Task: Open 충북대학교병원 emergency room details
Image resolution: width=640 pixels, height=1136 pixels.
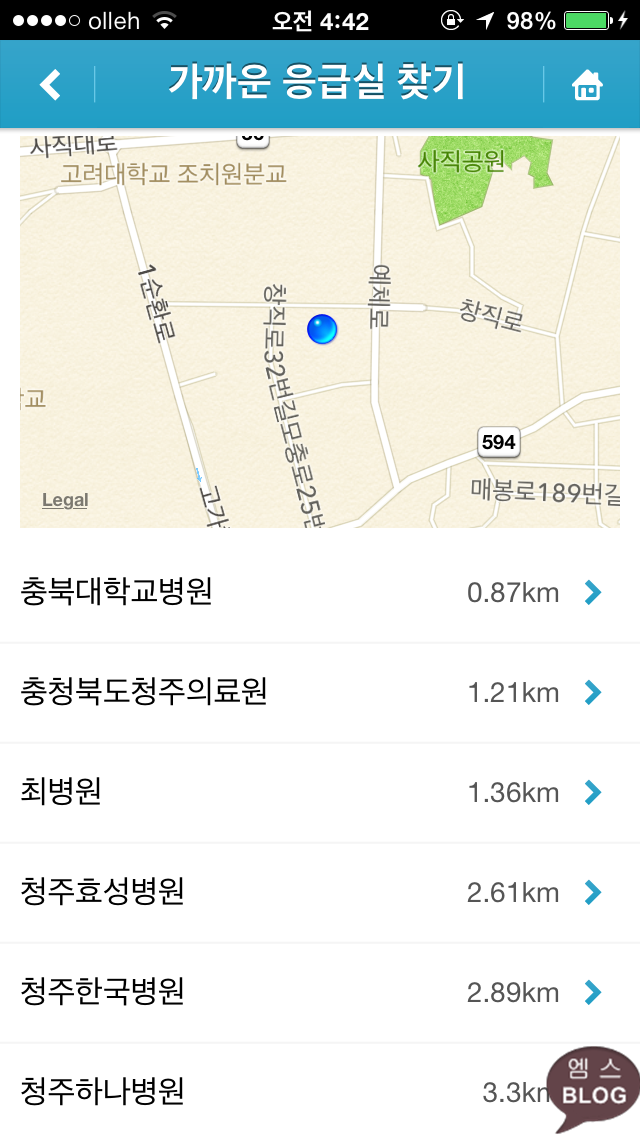Action: coord(320,593)
